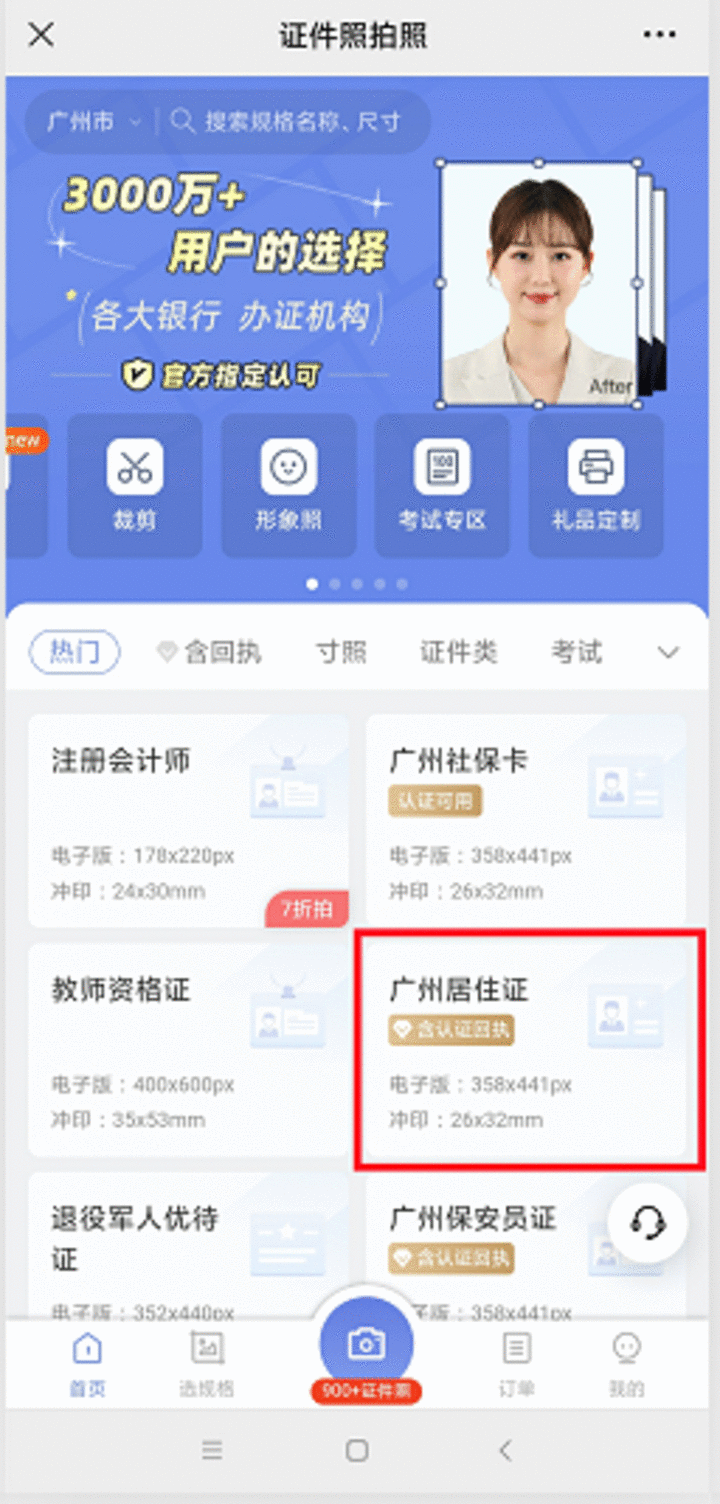Select the 广州社保卡 photo spec card
Viewport: 720px width, 1504px height.
pyautogui.click(x=526, y=820)
